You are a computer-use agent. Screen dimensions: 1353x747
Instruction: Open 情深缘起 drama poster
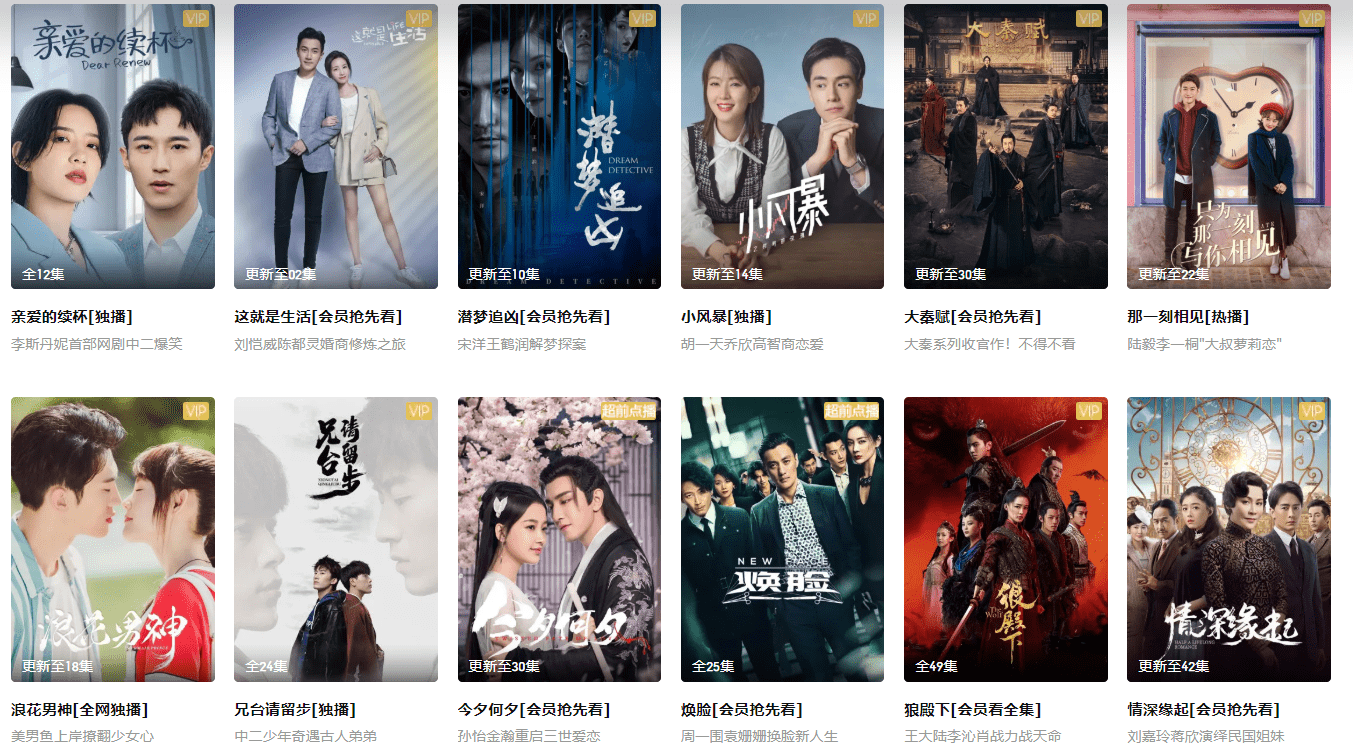pyautogui.click(x=1228, y=539)
